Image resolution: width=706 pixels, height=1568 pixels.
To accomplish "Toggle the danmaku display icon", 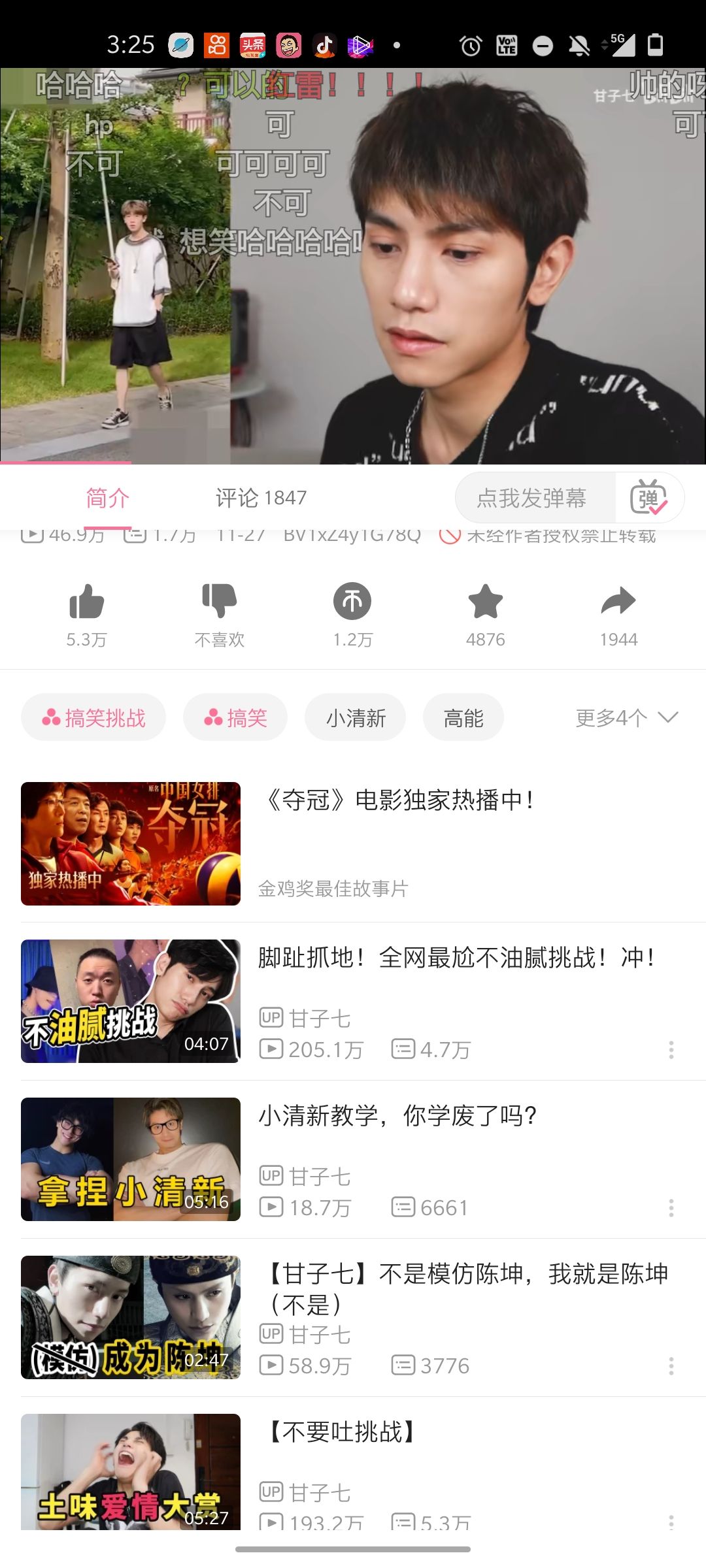I will [x=648, y=498].
